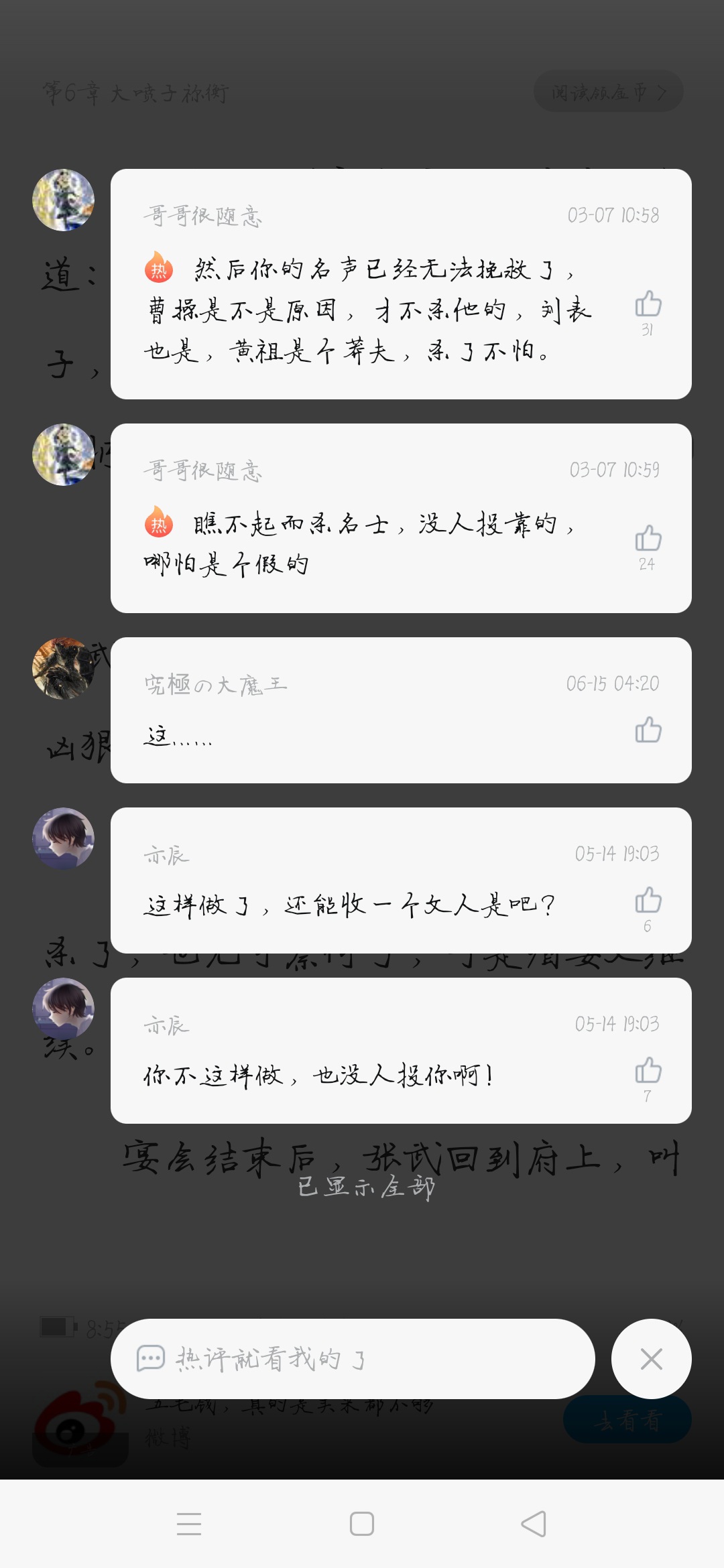
Task: Like the comment starting with 然后你的名声
Action: click(648, 304)
